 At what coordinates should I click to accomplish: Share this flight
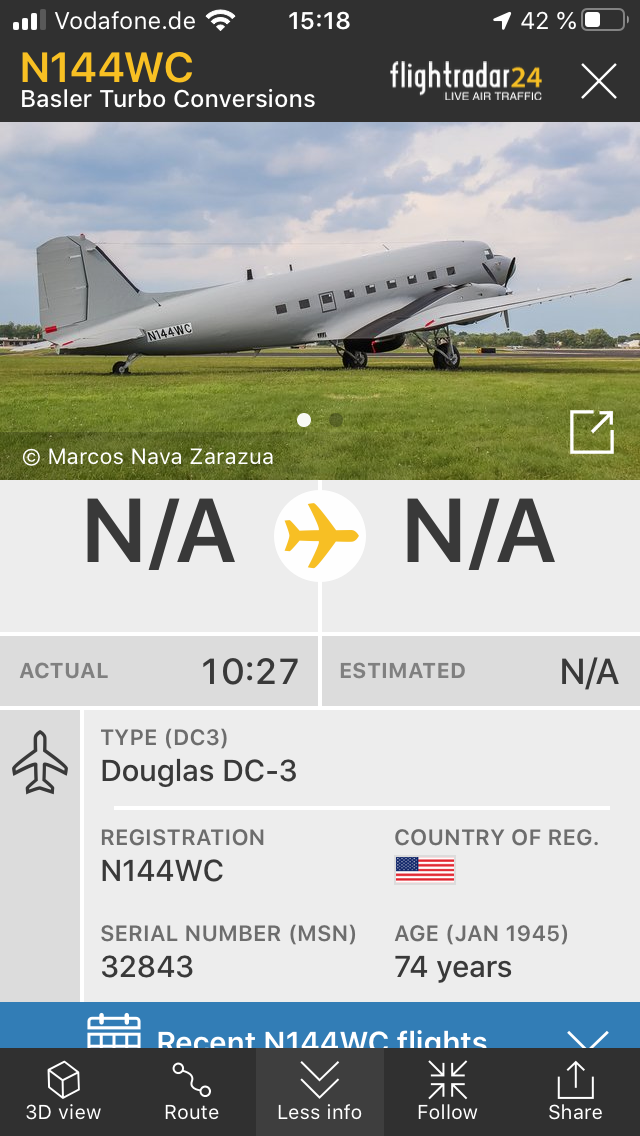pos(575,1092)
